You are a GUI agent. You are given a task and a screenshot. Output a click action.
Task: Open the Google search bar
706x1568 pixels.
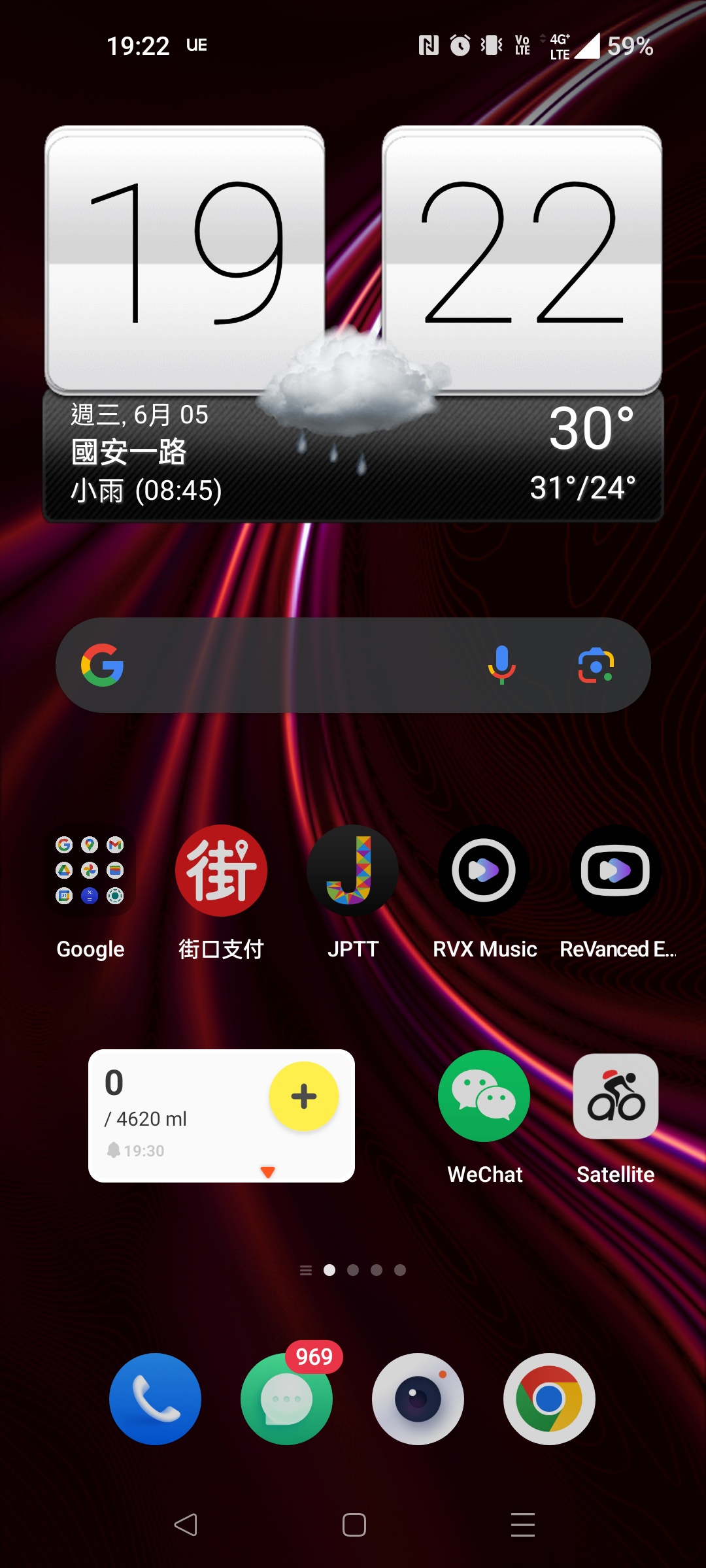(294, 665)
